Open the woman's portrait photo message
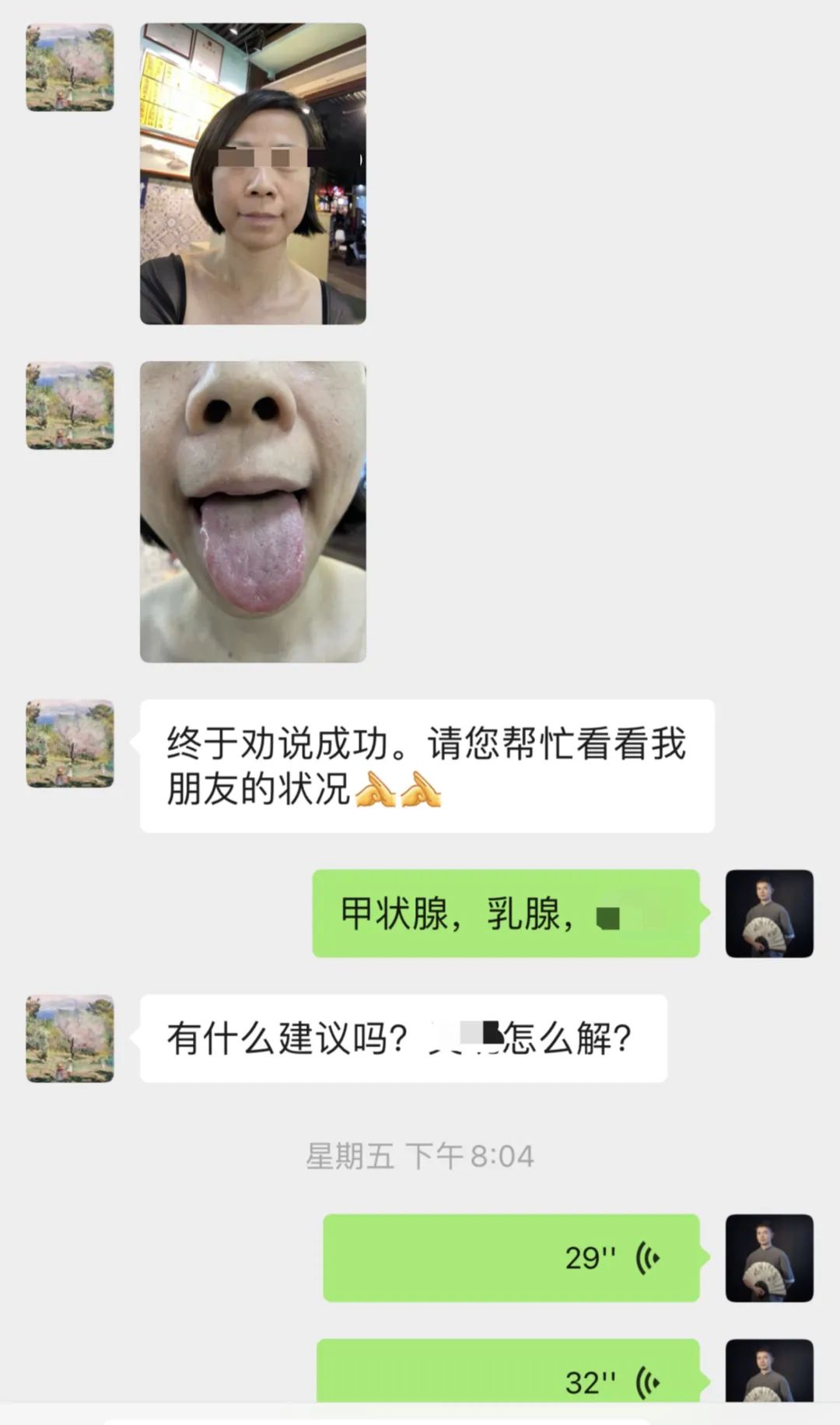This screenshot has height=1425, width=840. point(253,173)
